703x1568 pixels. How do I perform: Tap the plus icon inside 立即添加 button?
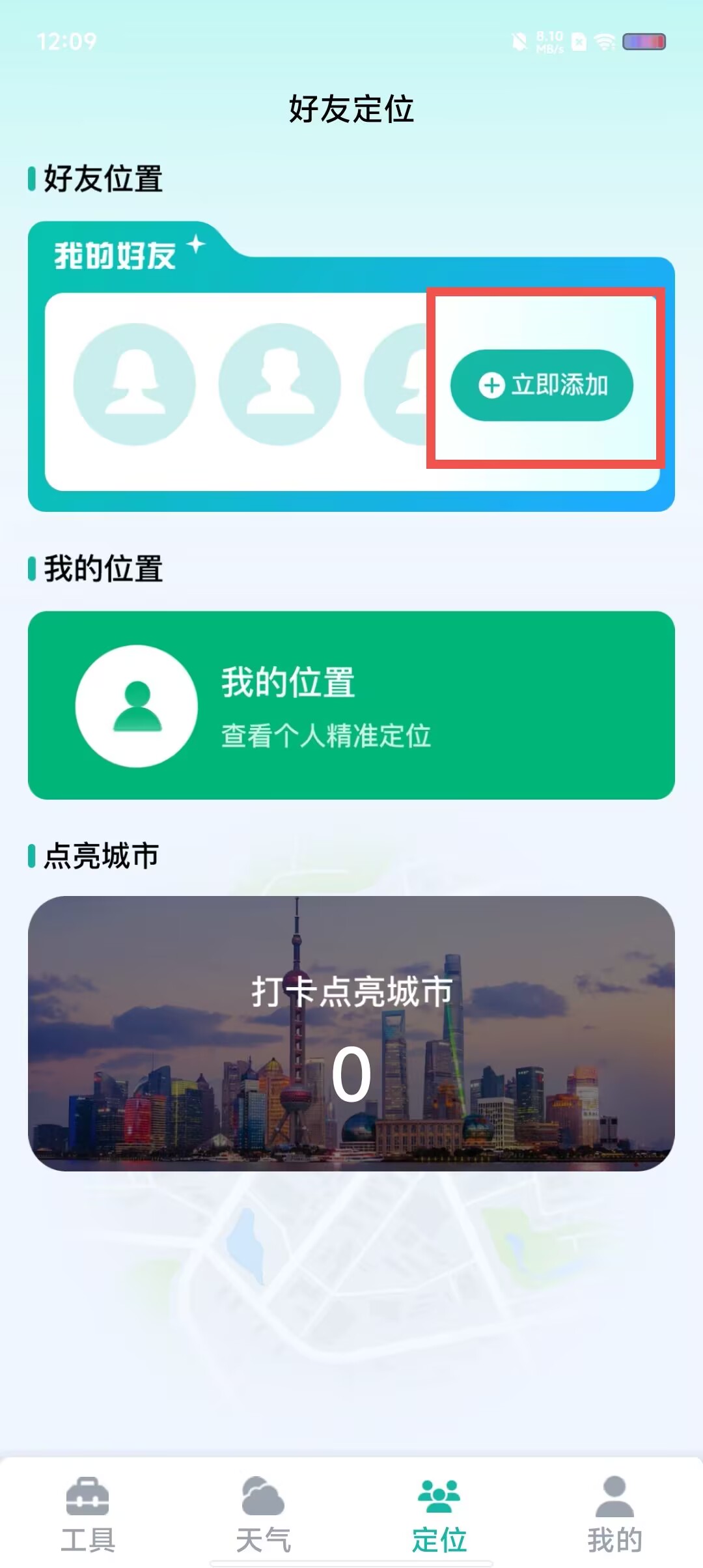click(490, 385)
